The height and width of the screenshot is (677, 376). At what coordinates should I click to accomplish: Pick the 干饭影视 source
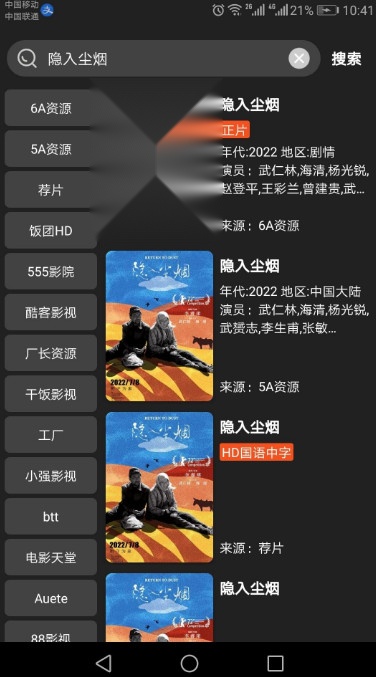51,394
